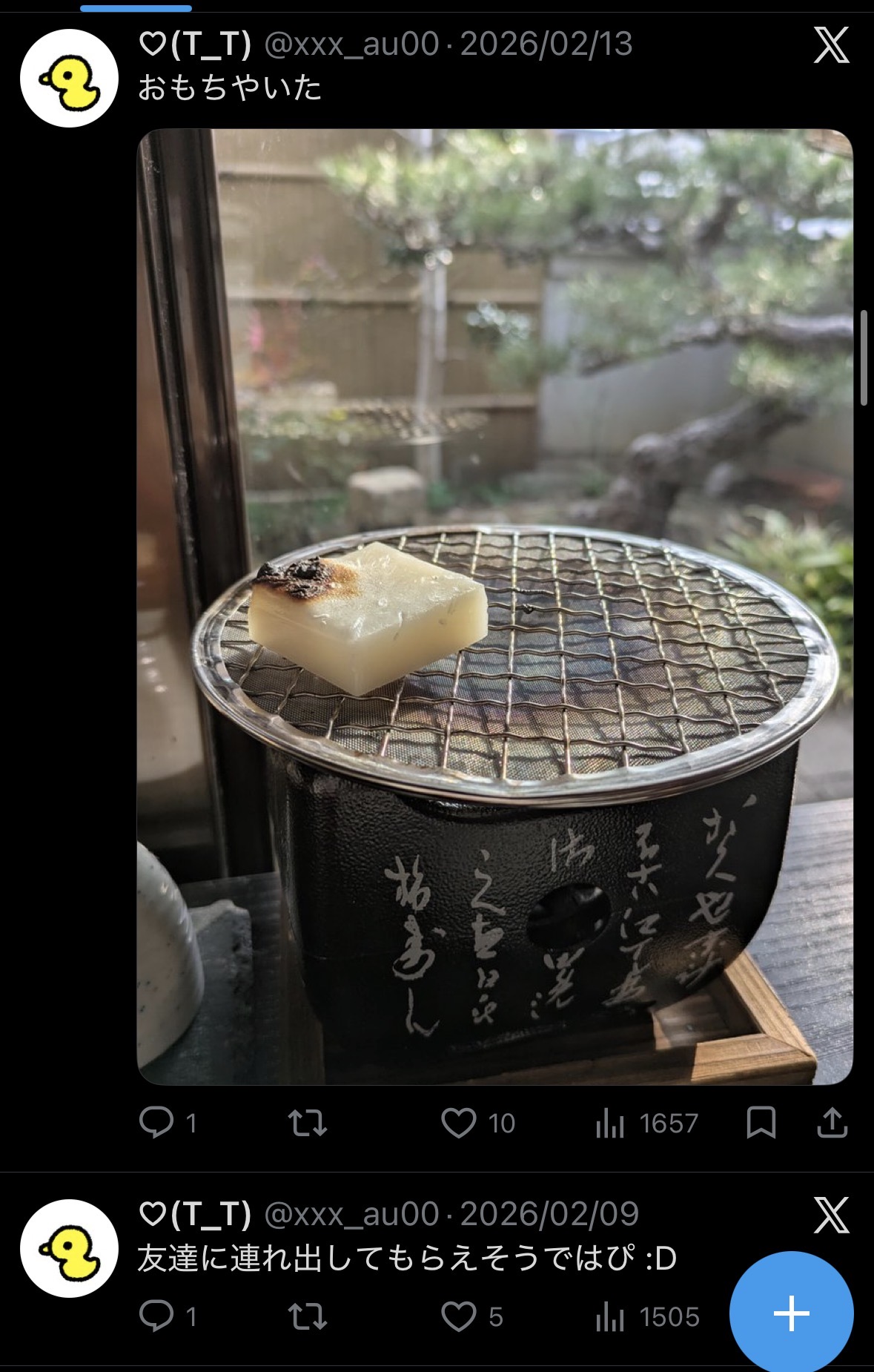Compose a new post
The height and width of the screenshot is (1372, 874).
tap(791, 1313)
